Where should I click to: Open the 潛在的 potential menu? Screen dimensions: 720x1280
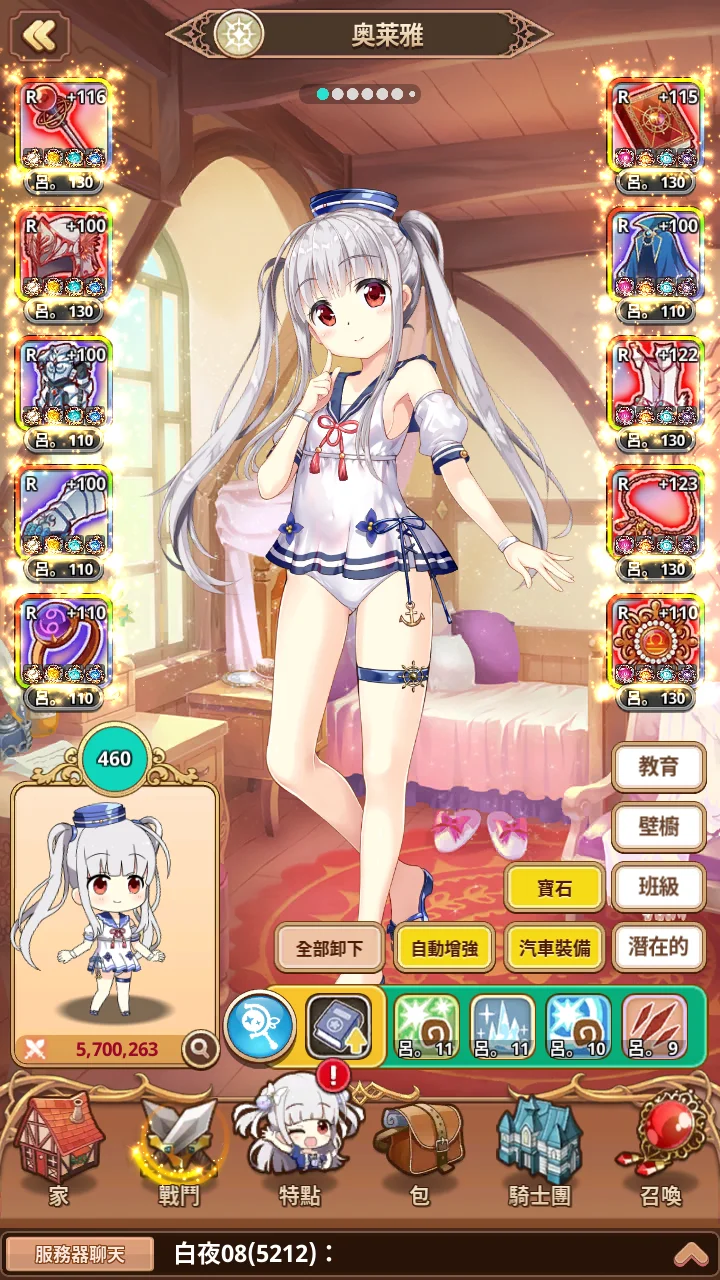click(x=658, y=946)
